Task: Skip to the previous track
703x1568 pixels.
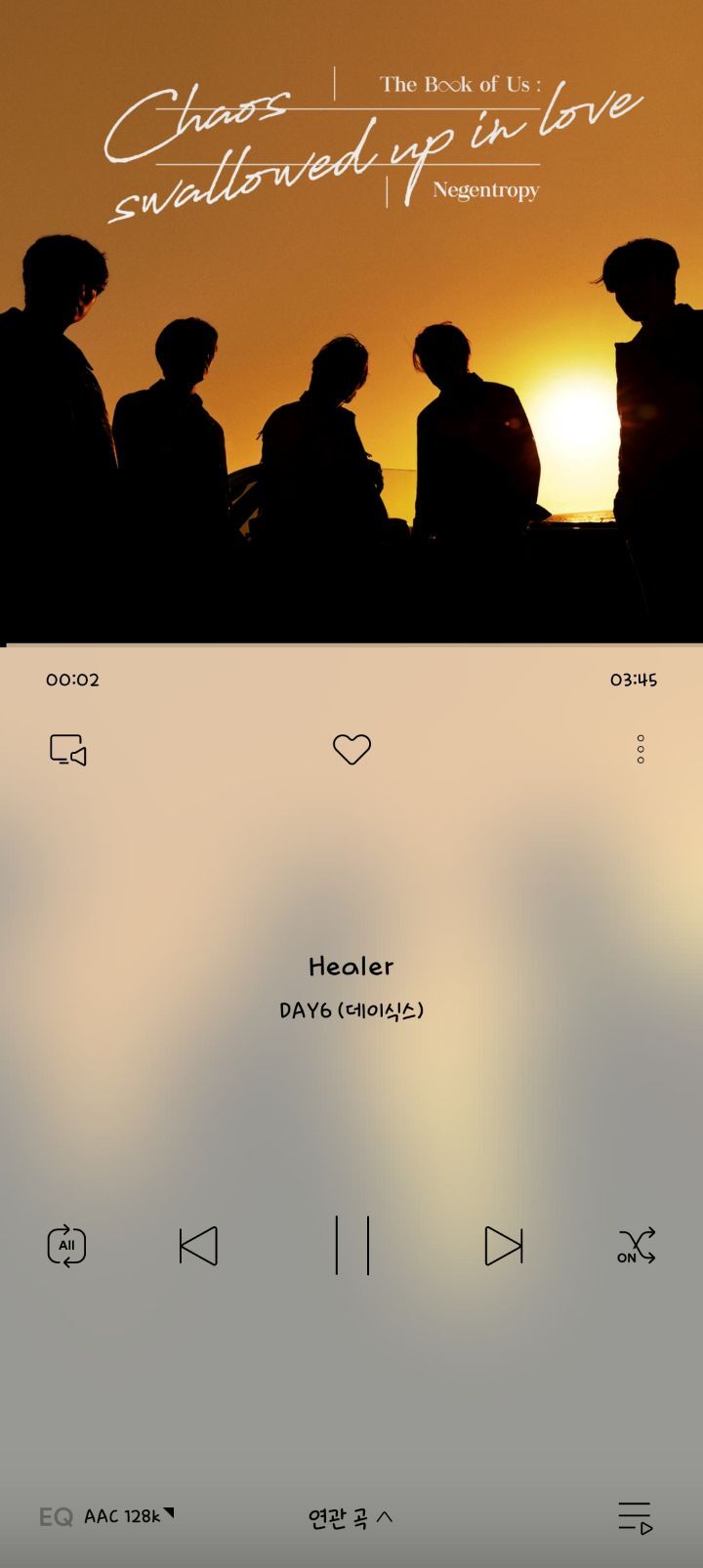Action: point(199,1246)
